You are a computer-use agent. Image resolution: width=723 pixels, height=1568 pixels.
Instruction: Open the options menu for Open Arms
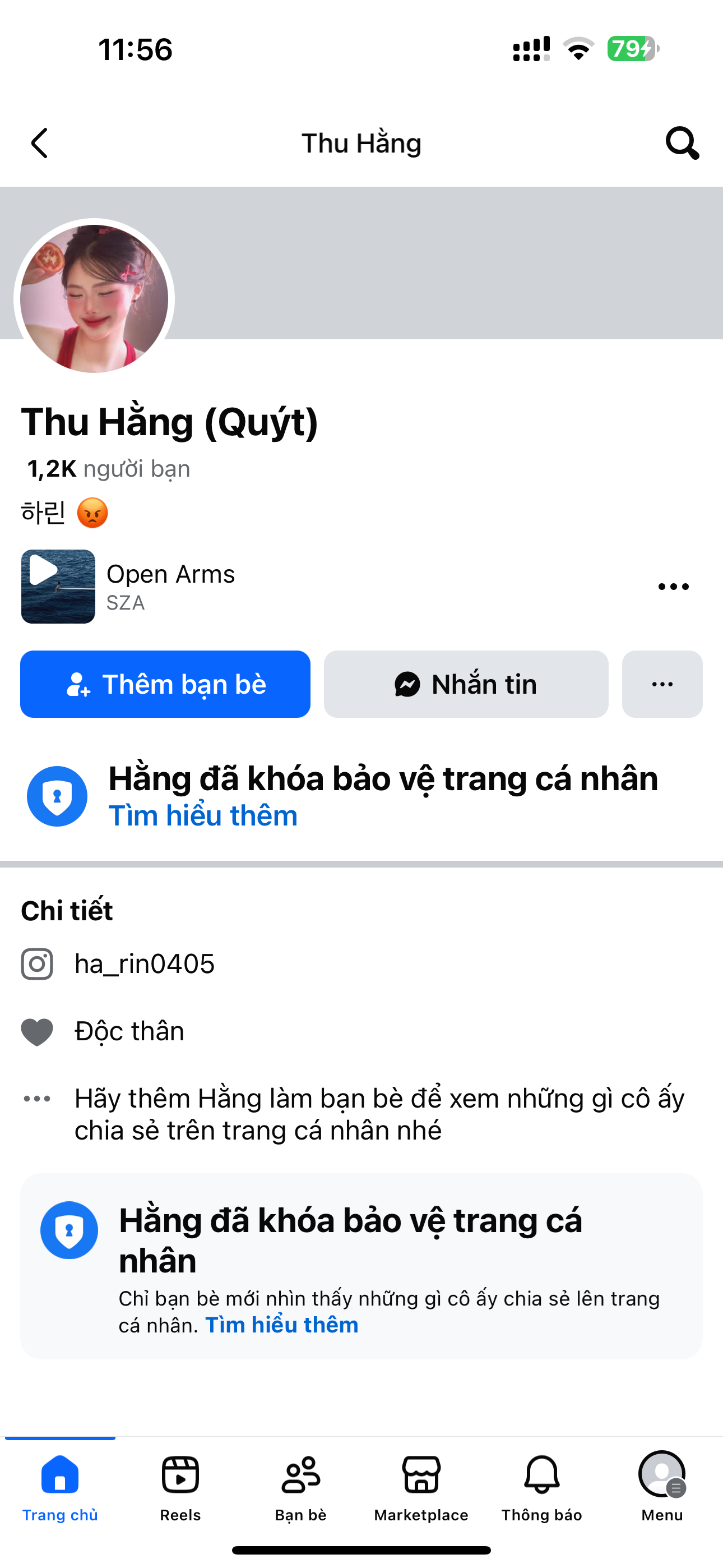click(673, 587)
